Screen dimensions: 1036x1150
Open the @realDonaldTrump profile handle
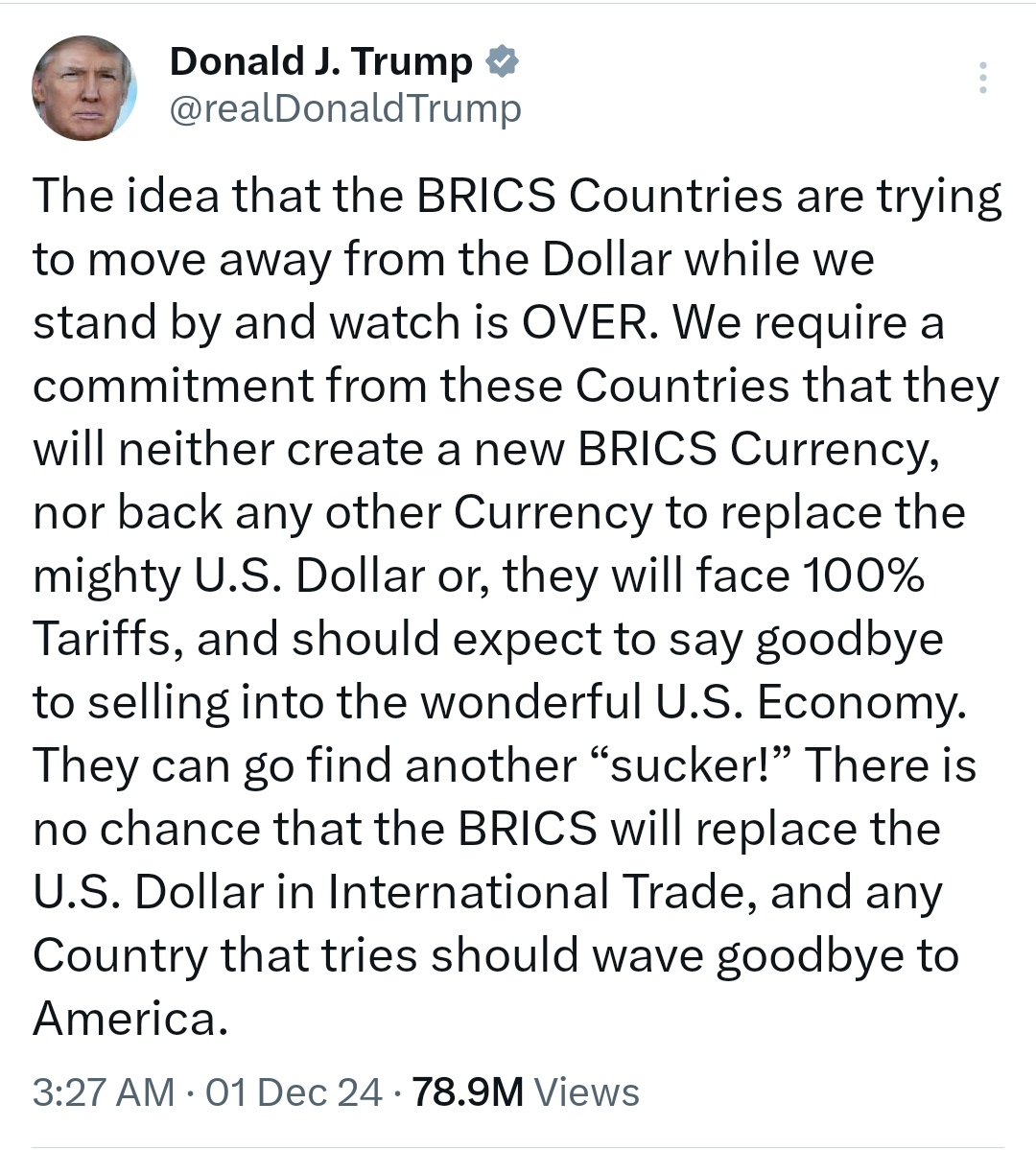(345, 109)
